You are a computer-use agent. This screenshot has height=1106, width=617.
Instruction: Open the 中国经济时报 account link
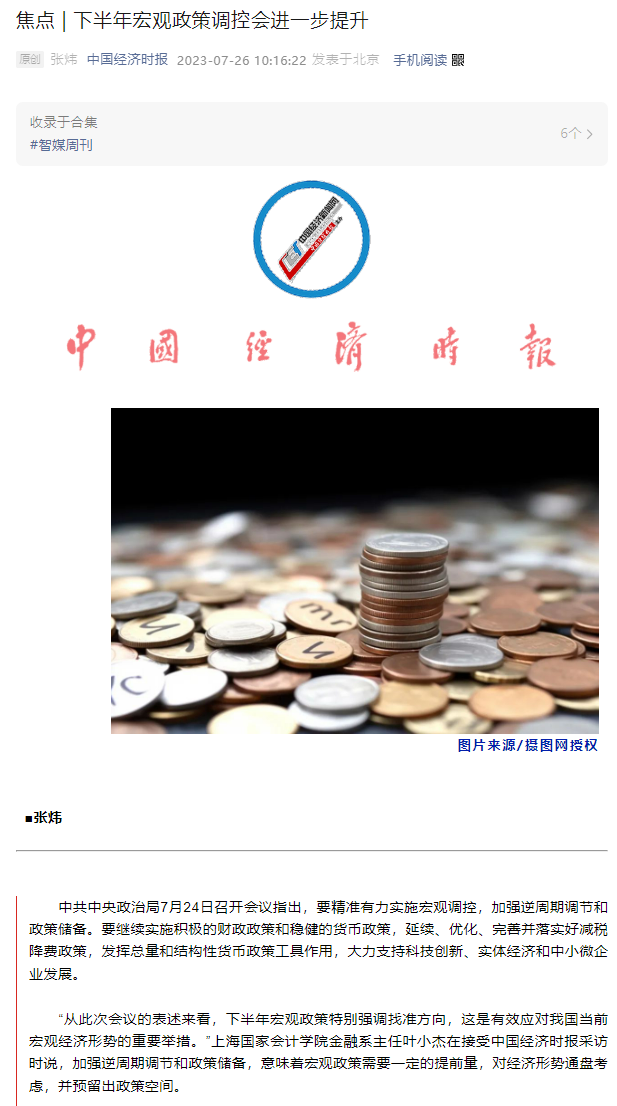coord(127,59)
